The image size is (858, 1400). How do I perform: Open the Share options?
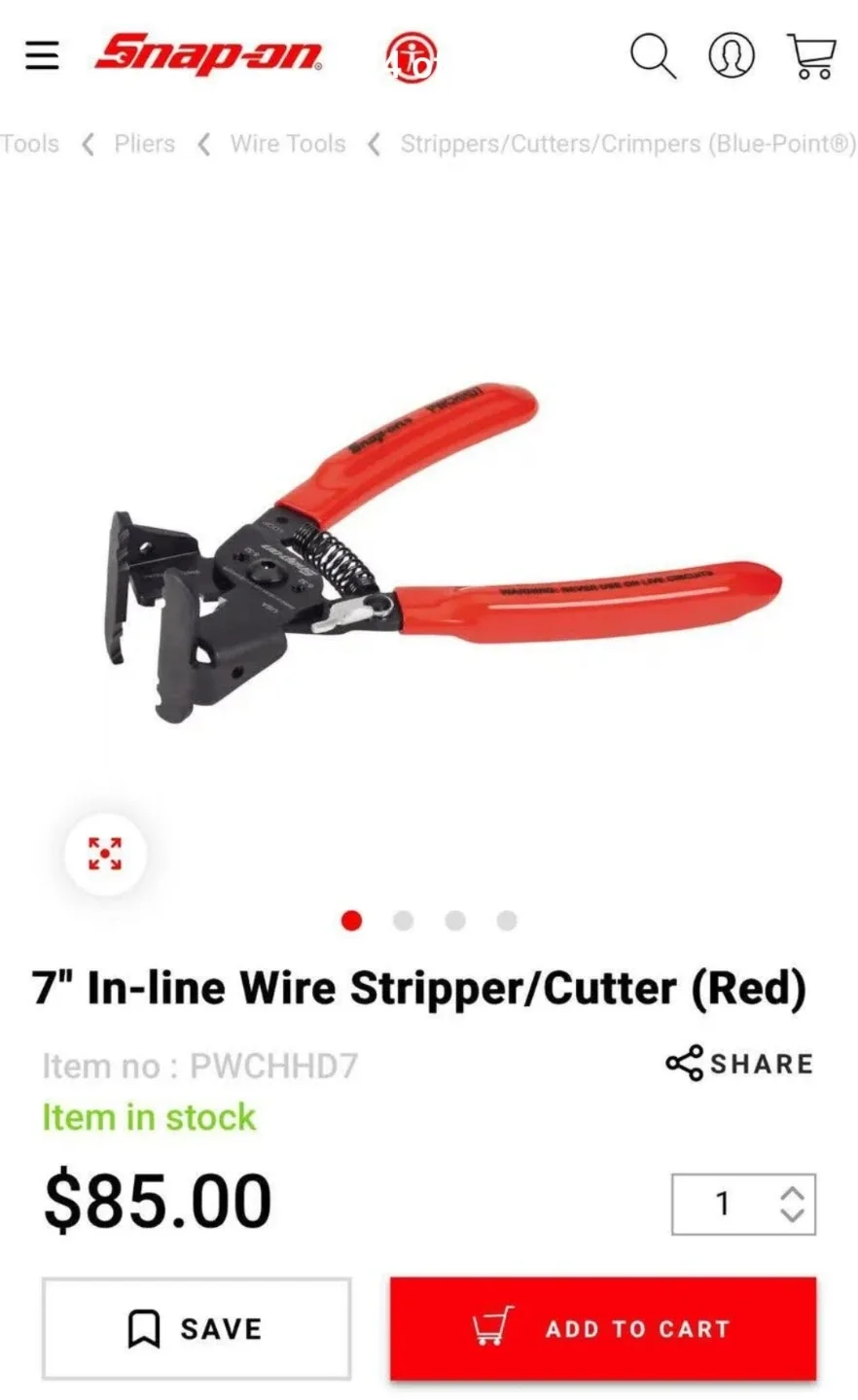739,1064
